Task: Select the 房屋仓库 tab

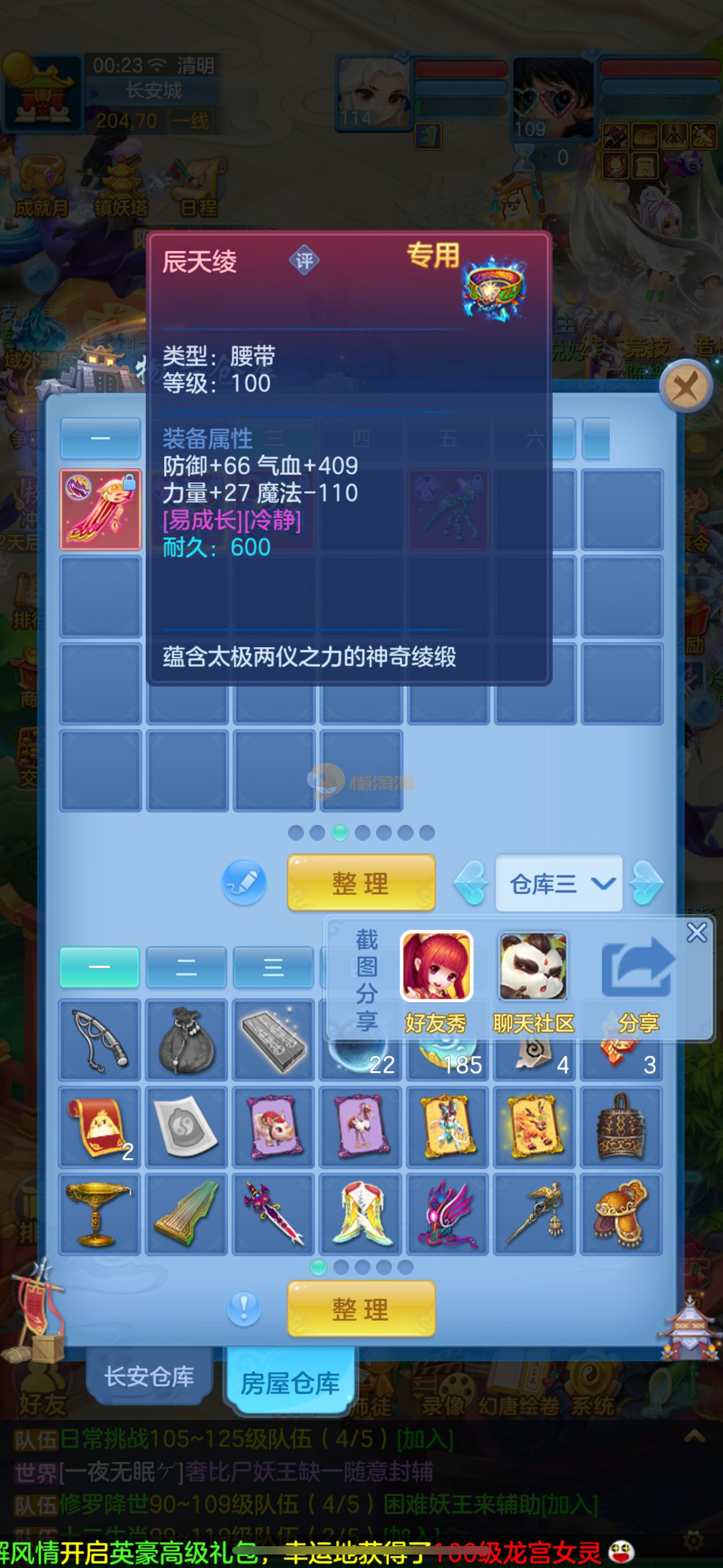Action: click(290, 1383)
